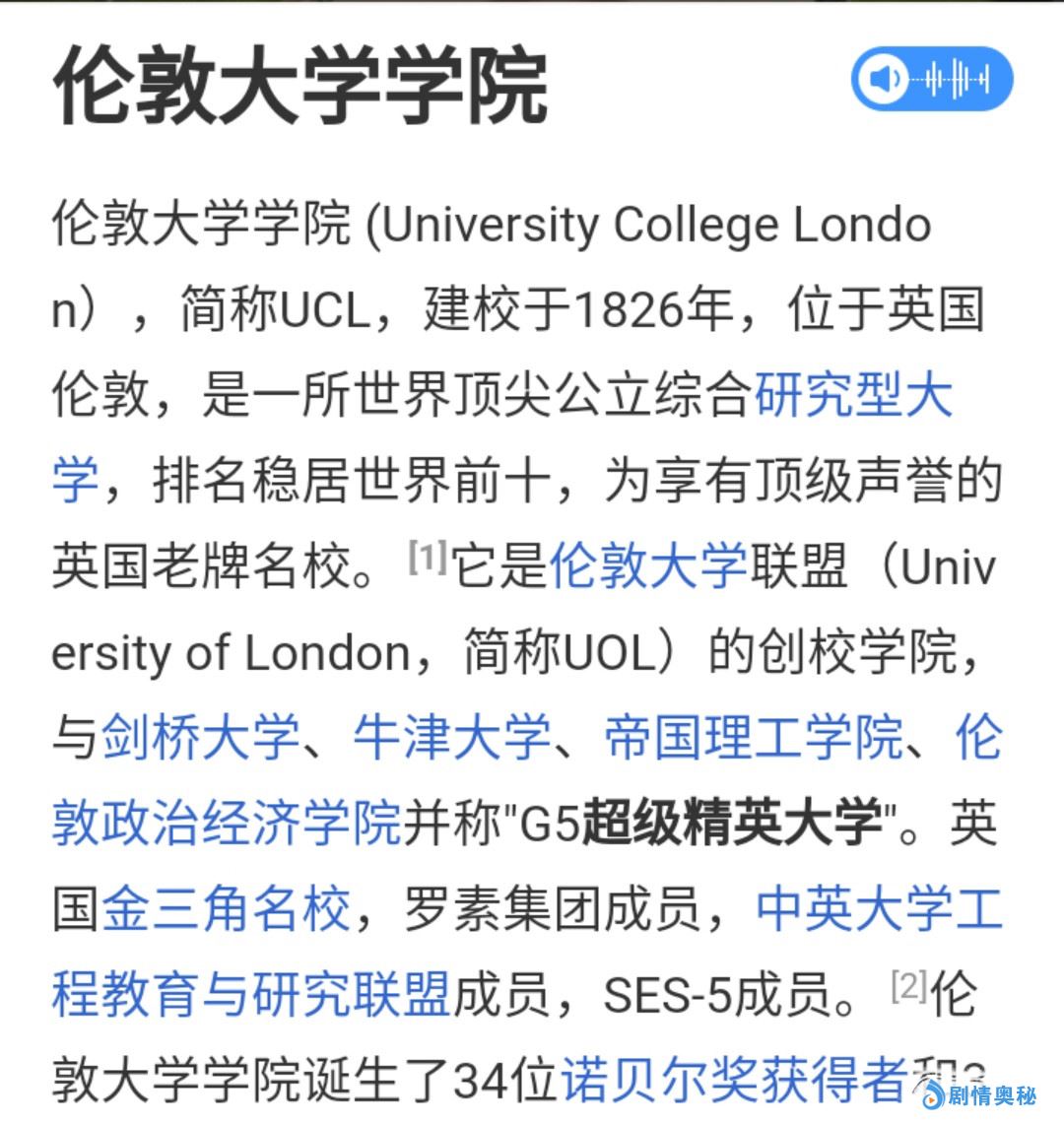Follow the 剑桥大学 link
The height and width of the screenshot is (1125, 1064).
(200, 739)
